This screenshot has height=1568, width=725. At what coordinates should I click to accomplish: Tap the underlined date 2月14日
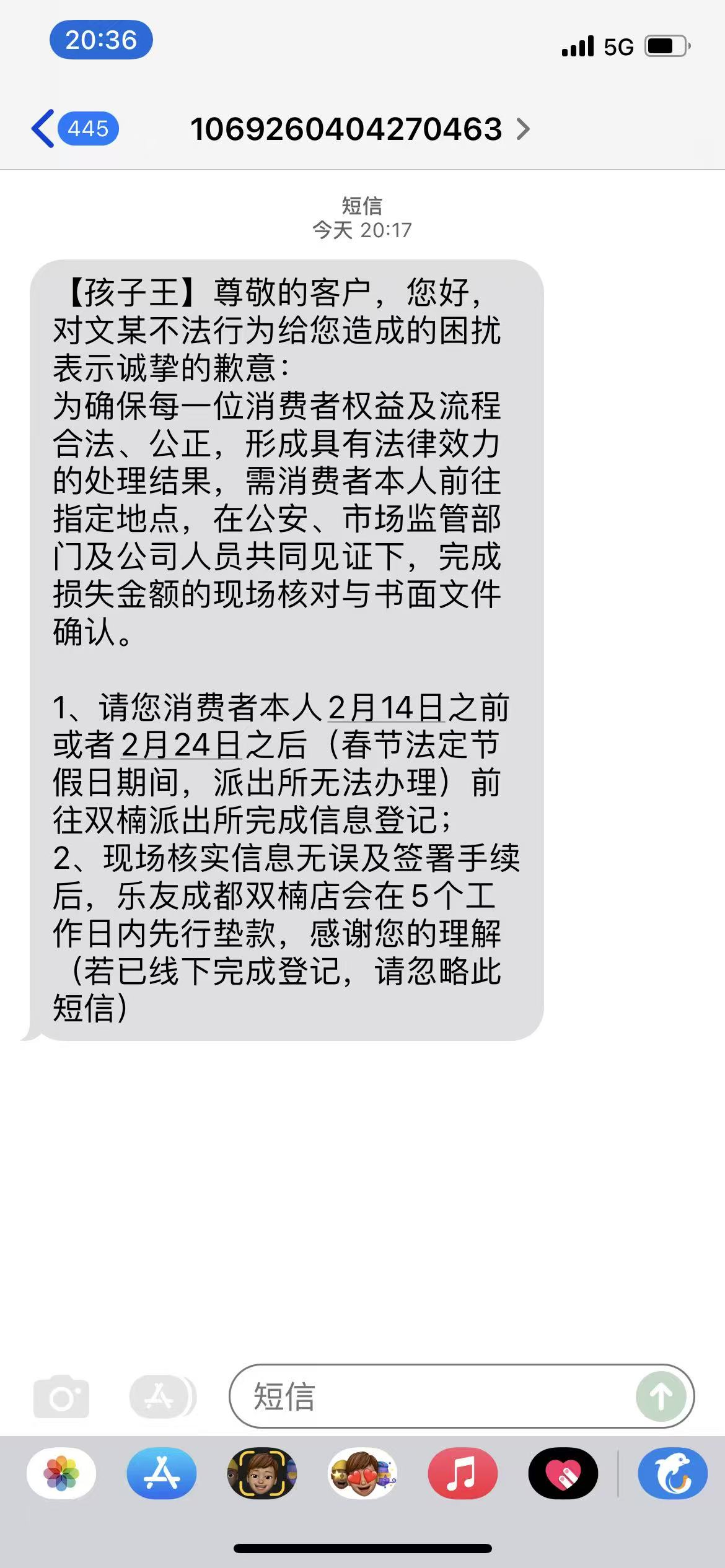(385, 707)
